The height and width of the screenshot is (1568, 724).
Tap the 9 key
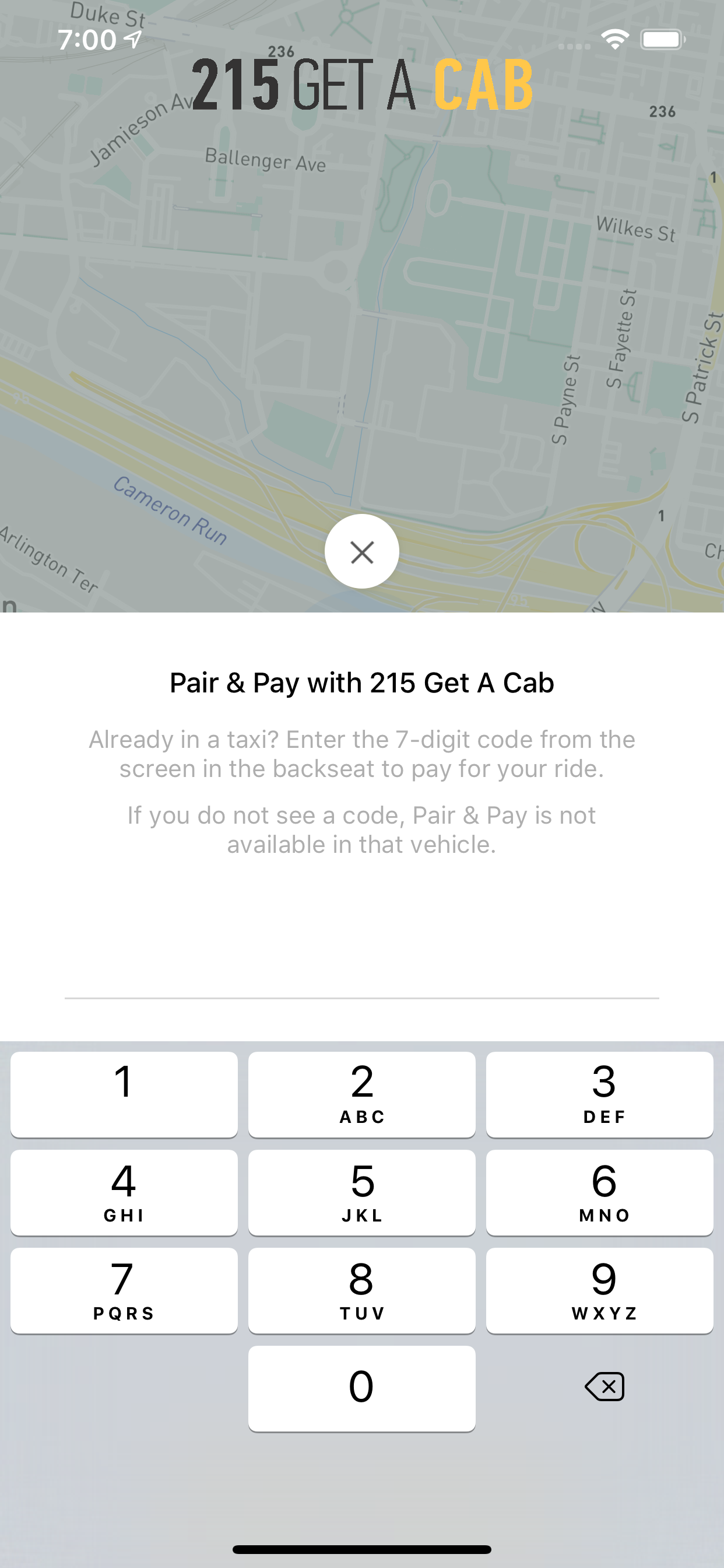(x=599, y=1290)
